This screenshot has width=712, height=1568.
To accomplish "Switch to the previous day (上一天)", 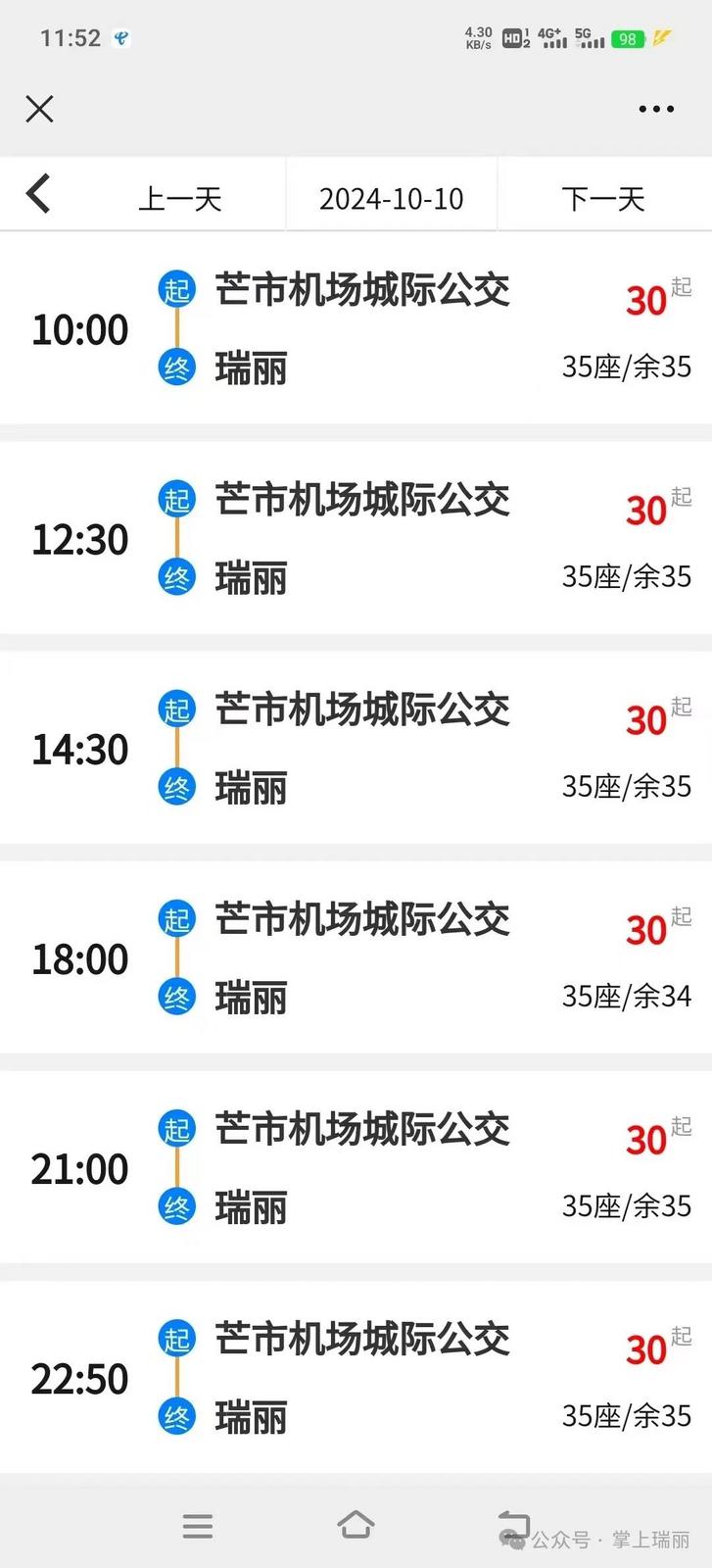I will coord(180,199).
